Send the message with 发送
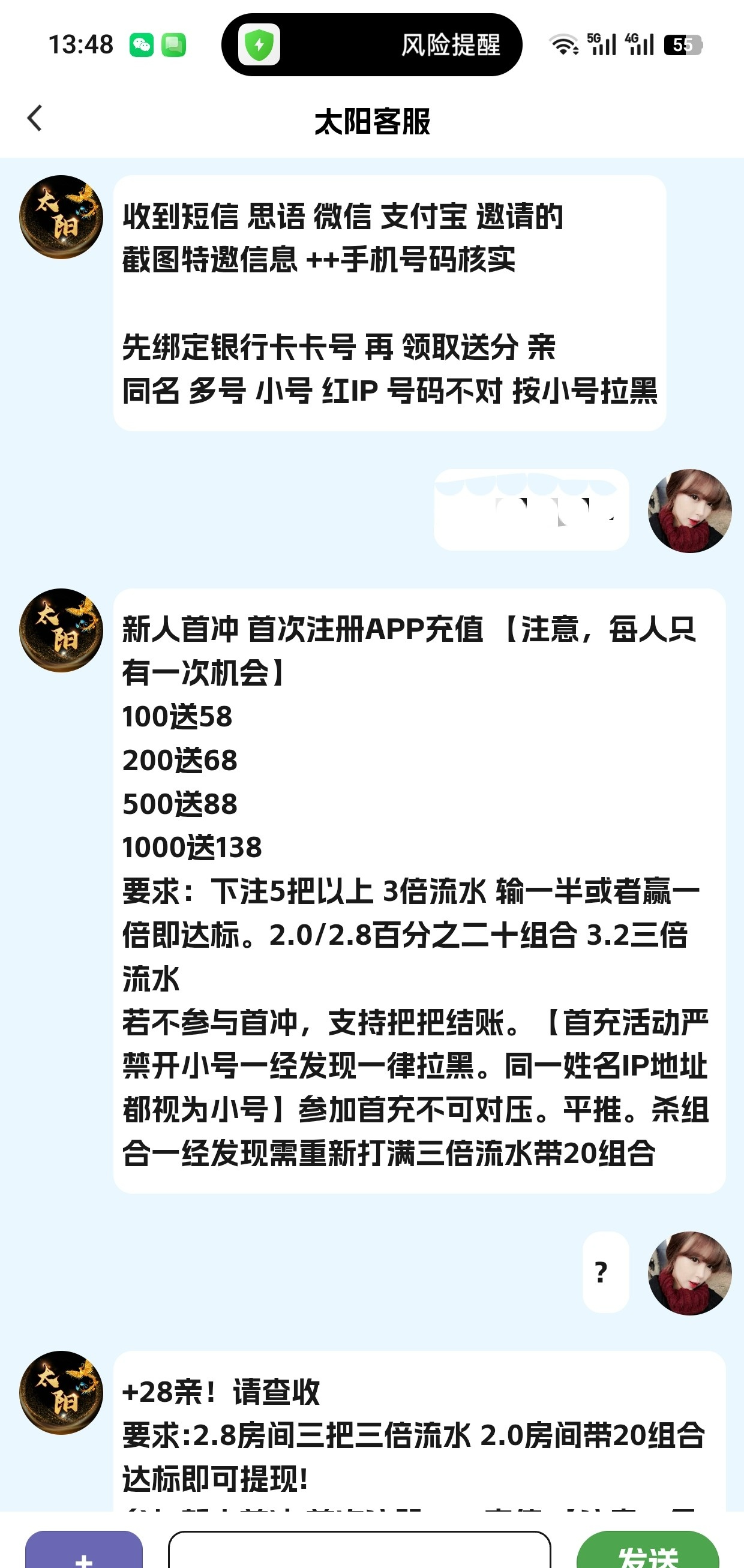This screenshot has height=1568, width=744. click(x=648, y=1552)
